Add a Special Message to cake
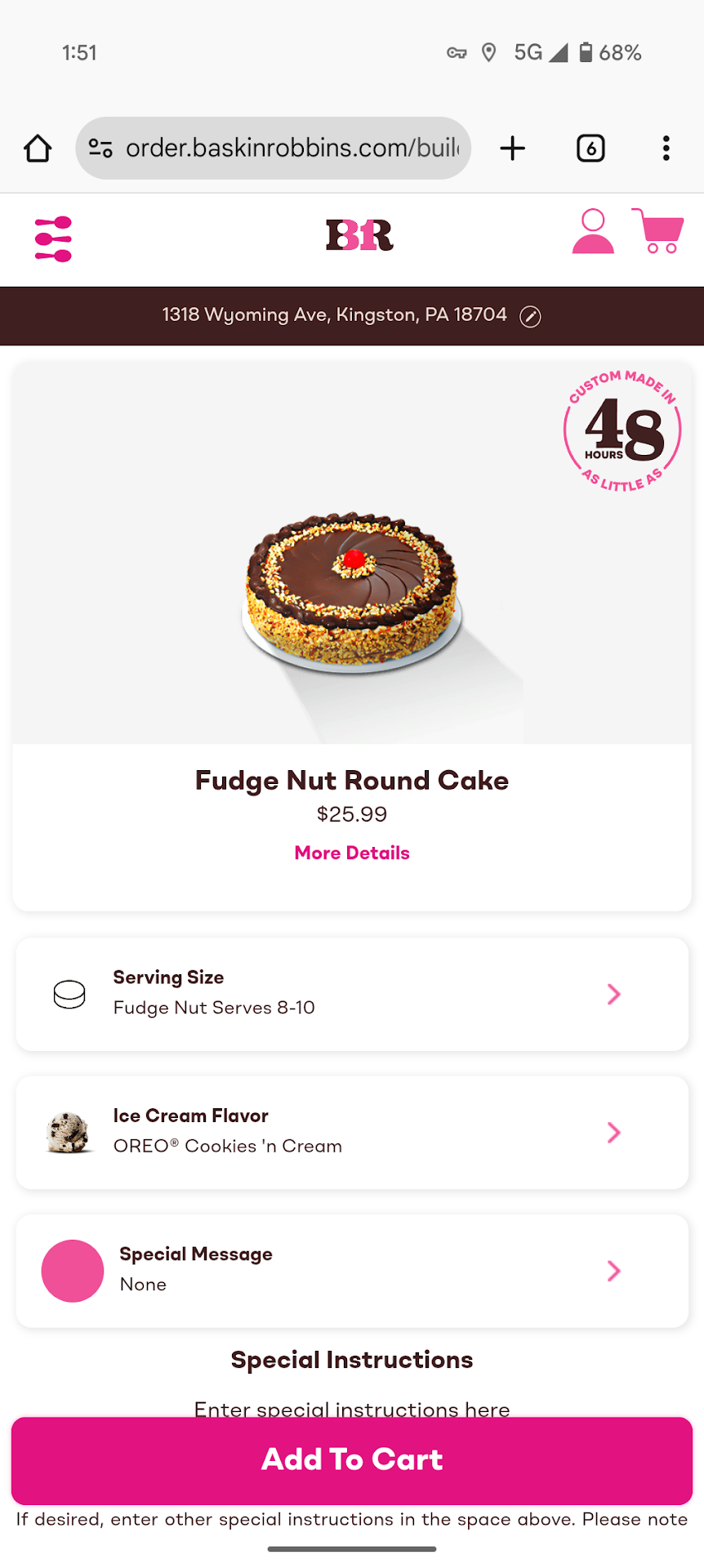 click(x=352, y=1270)
